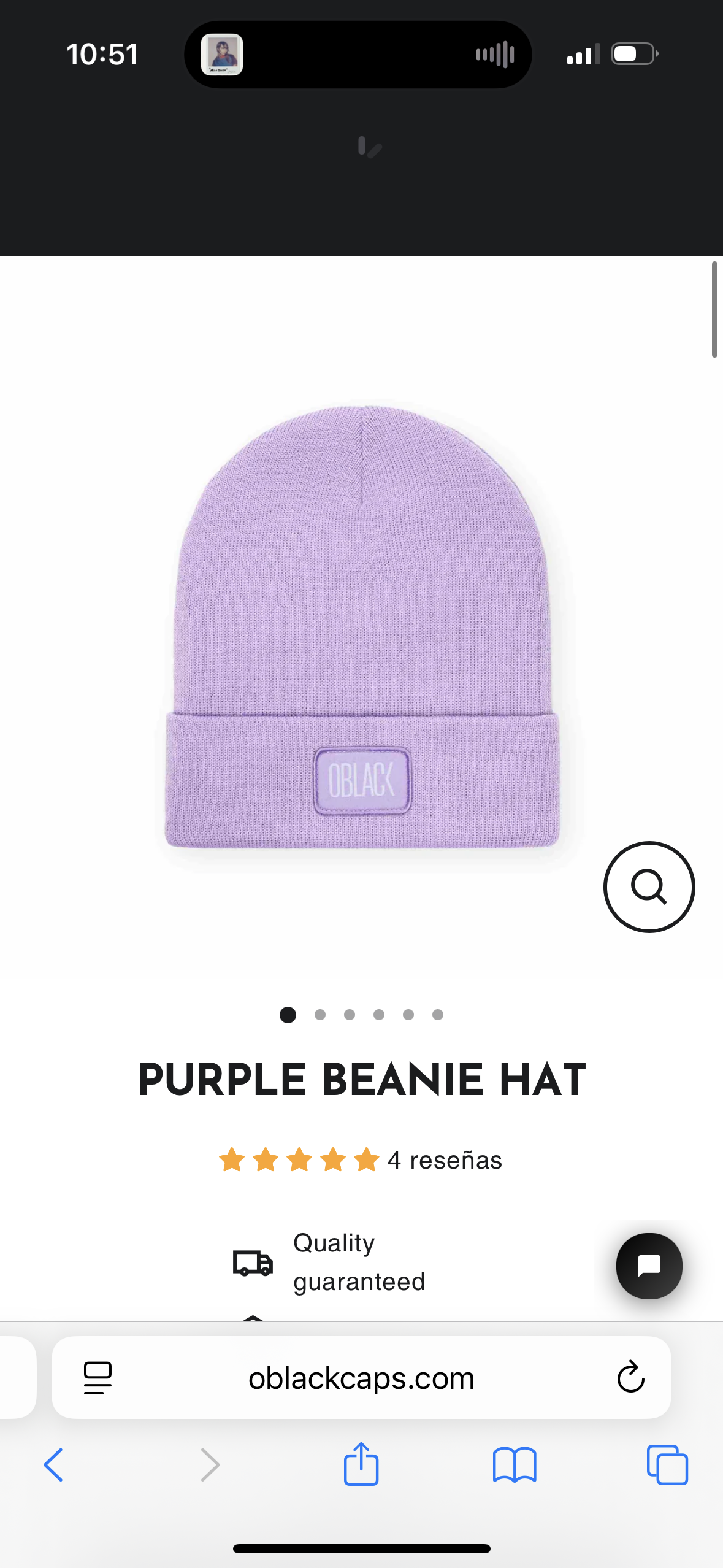
Task: Jump to the second image dot
Action: point(319,1015)
